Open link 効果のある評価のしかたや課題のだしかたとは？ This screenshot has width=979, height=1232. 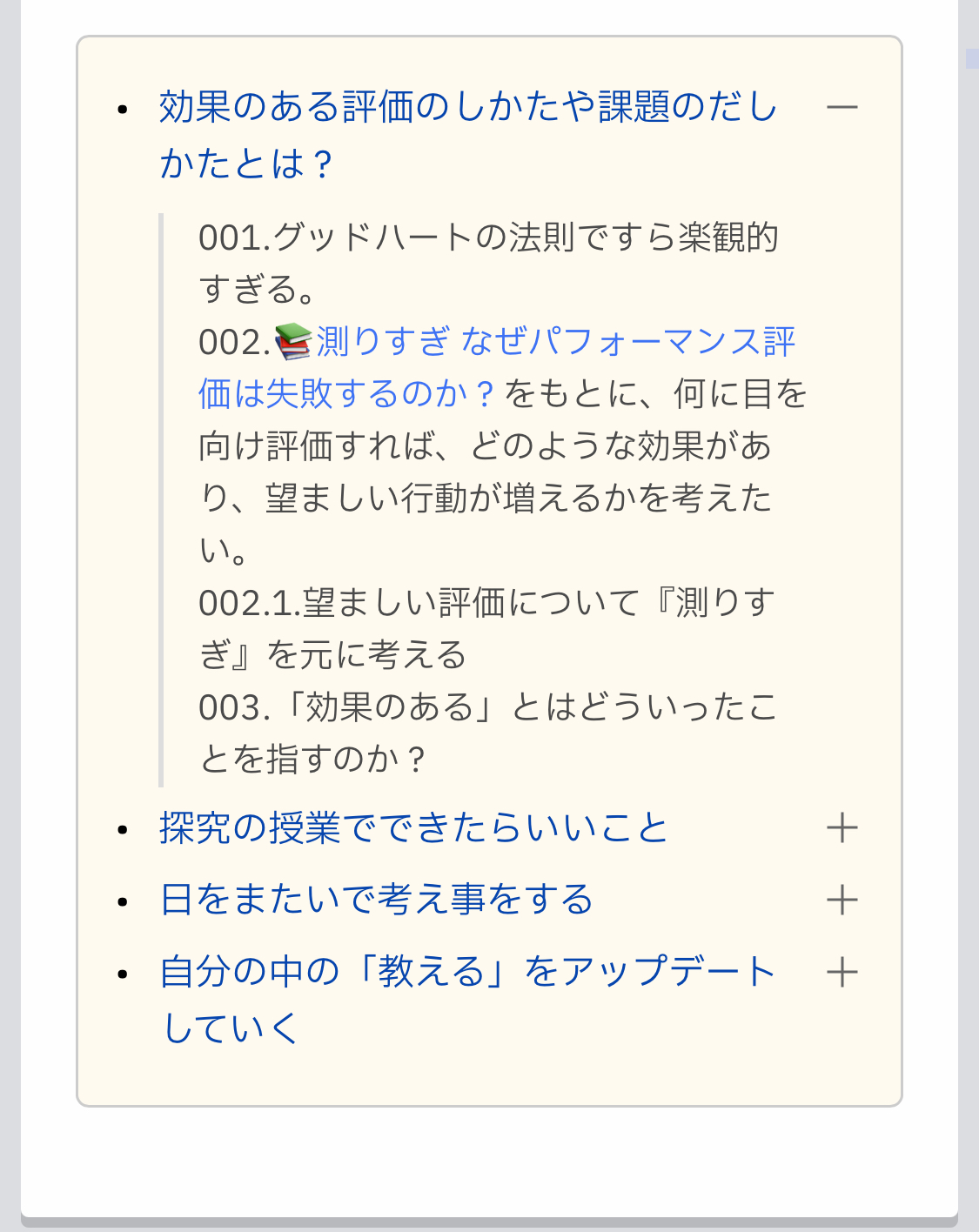[467, 108]
